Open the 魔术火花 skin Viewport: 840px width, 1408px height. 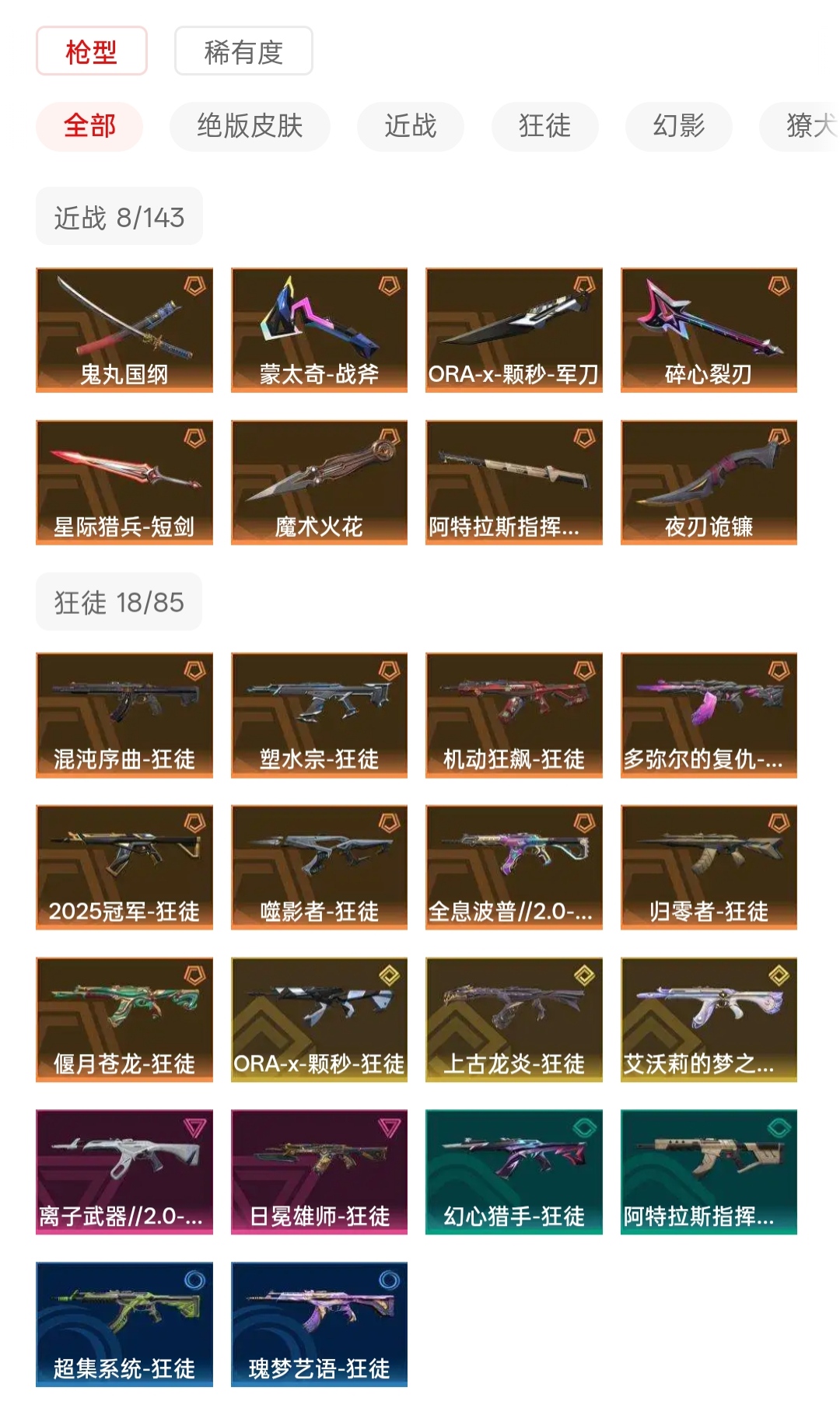click(x=319, y=482)
